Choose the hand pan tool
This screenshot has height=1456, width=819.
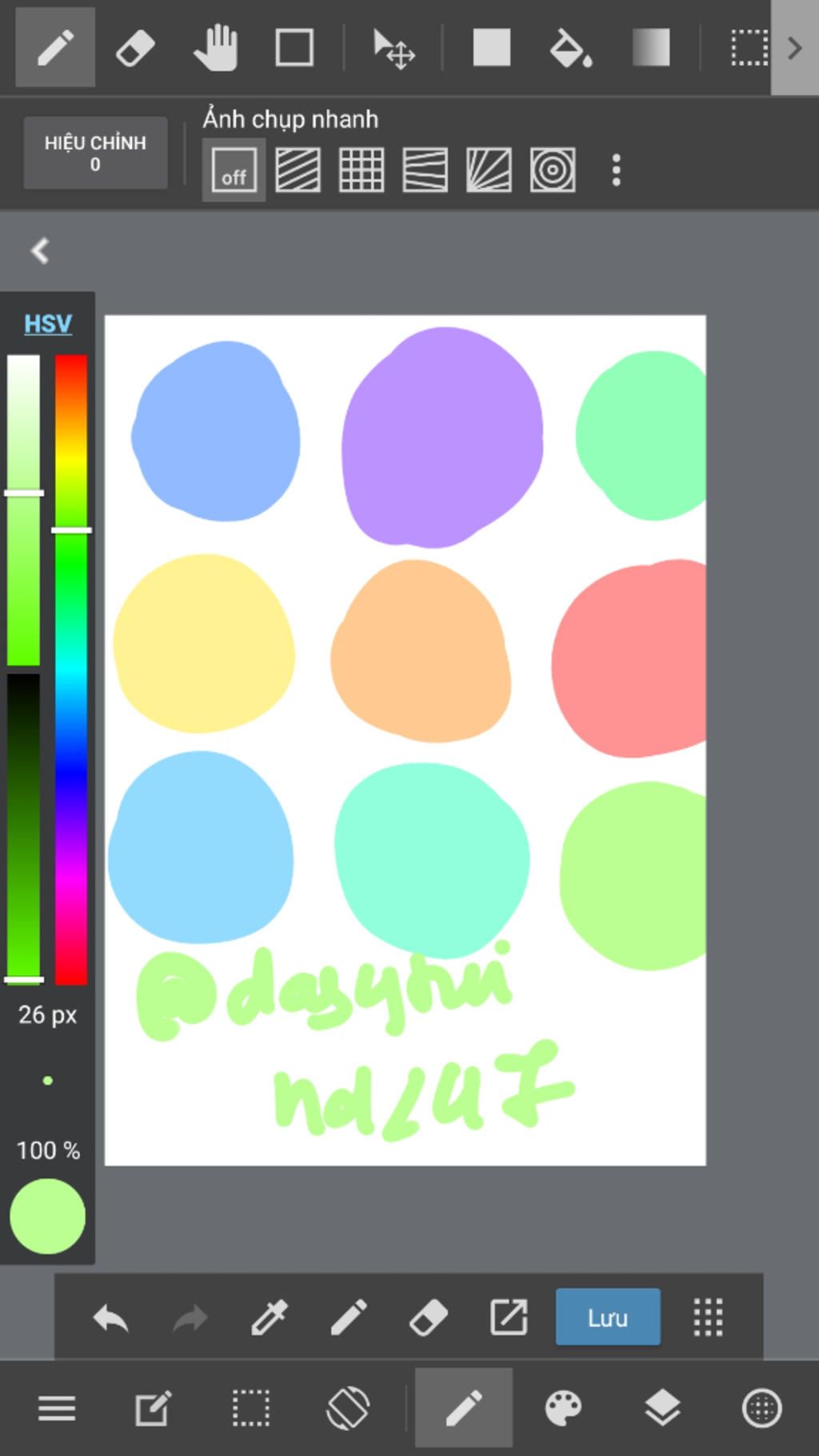tap(216, 48)
